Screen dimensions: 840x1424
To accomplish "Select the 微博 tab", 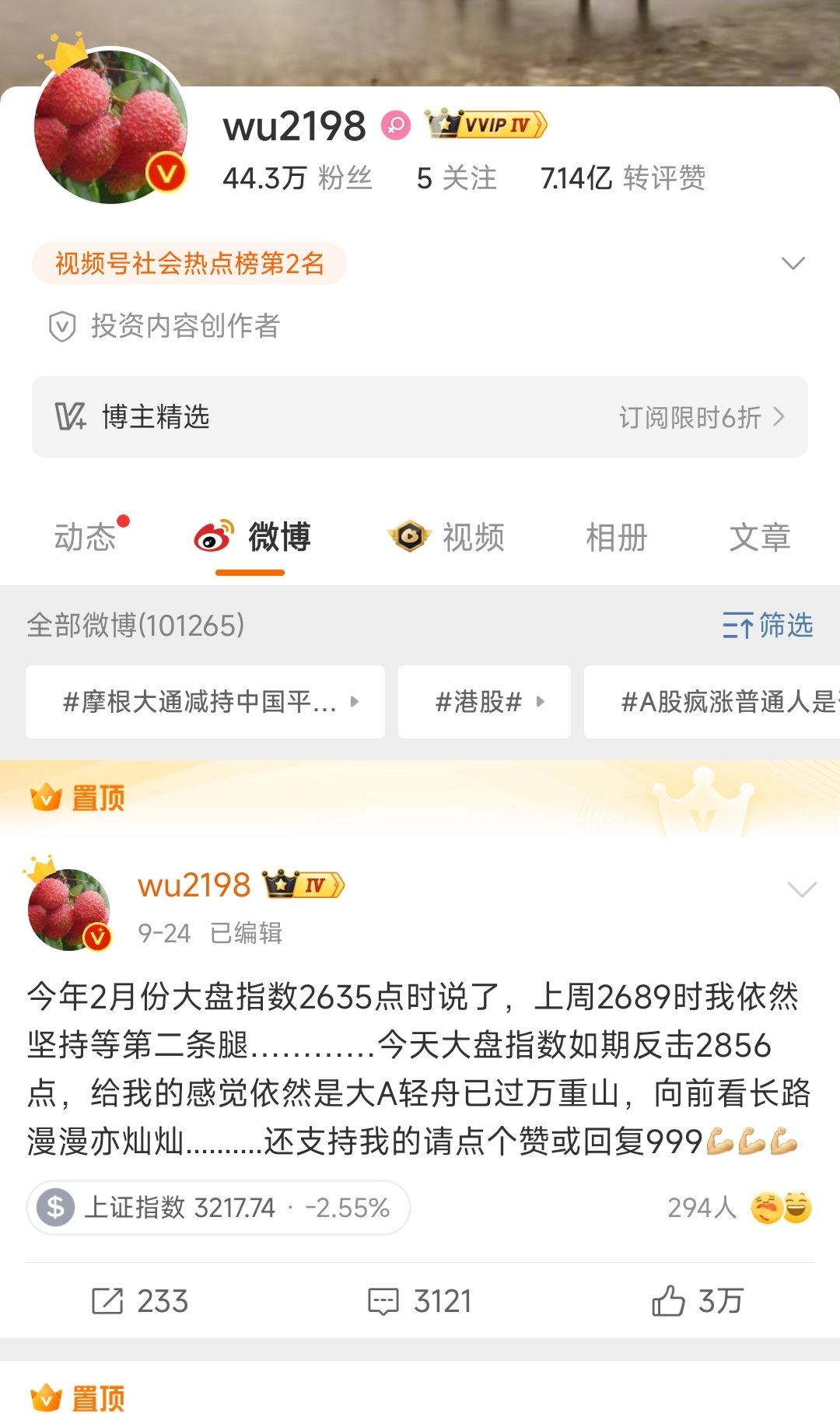I will pos(252,537).
